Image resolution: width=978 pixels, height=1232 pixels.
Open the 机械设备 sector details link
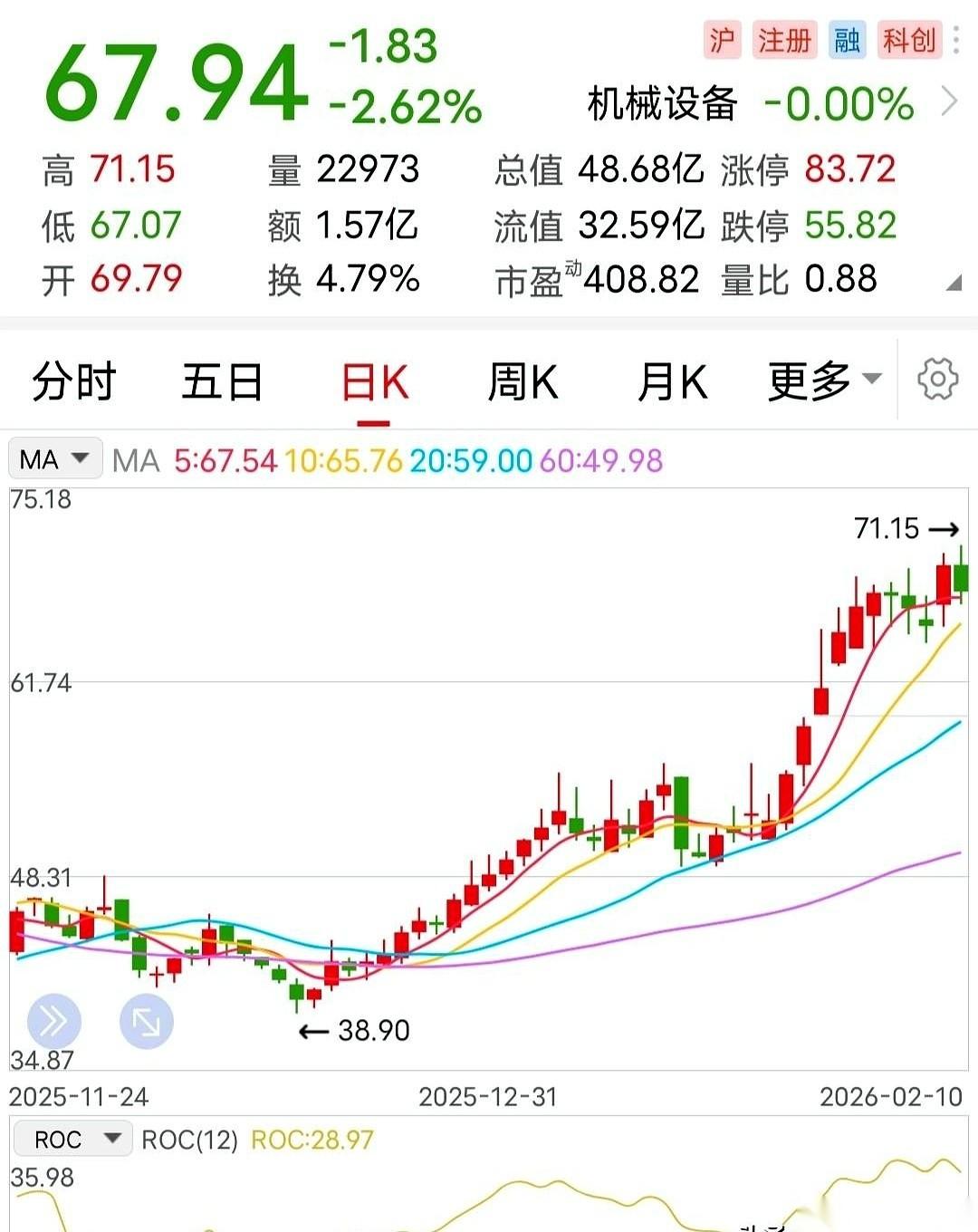(664, 102)
